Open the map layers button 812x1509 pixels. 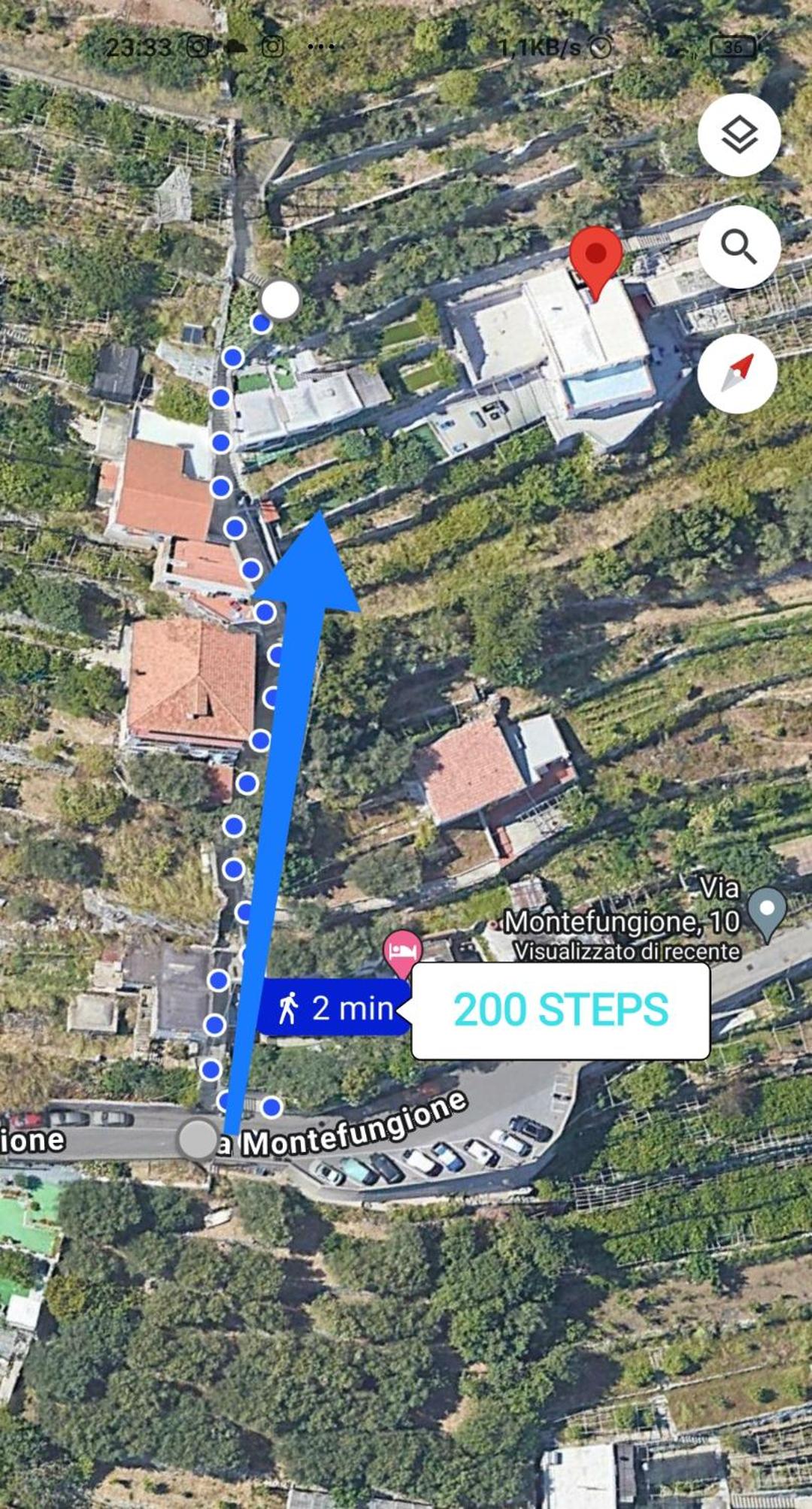pos(738,135)
